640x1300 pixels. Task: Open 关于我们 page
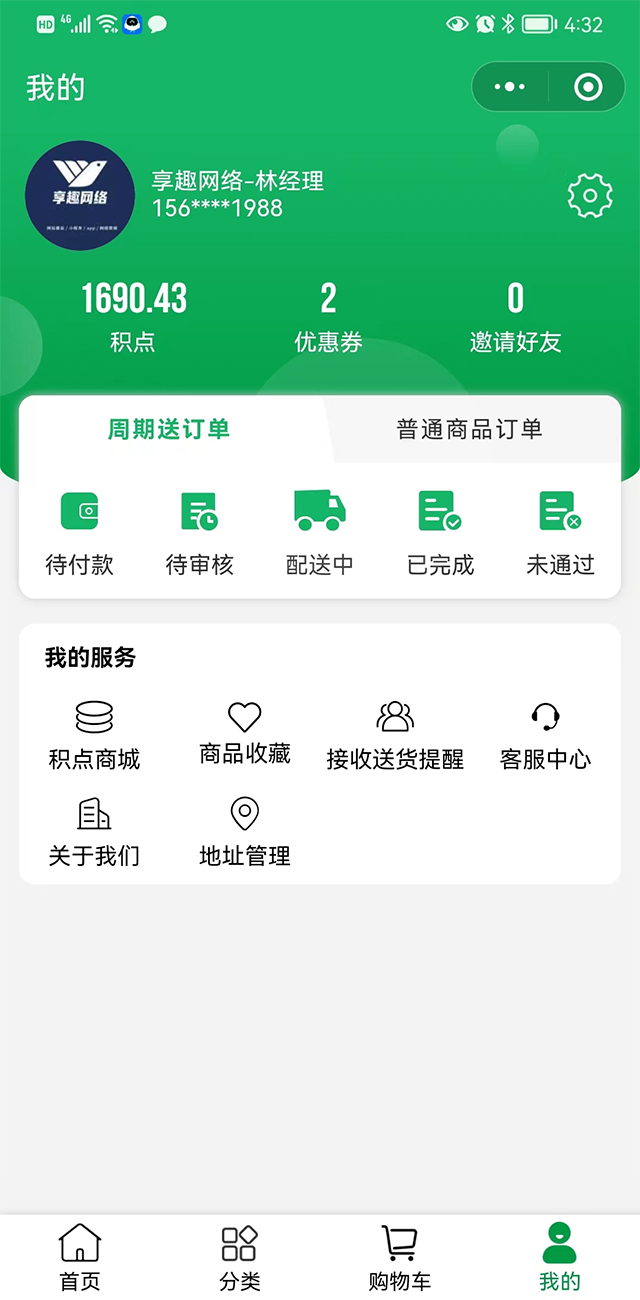click(x=94, y=832)
